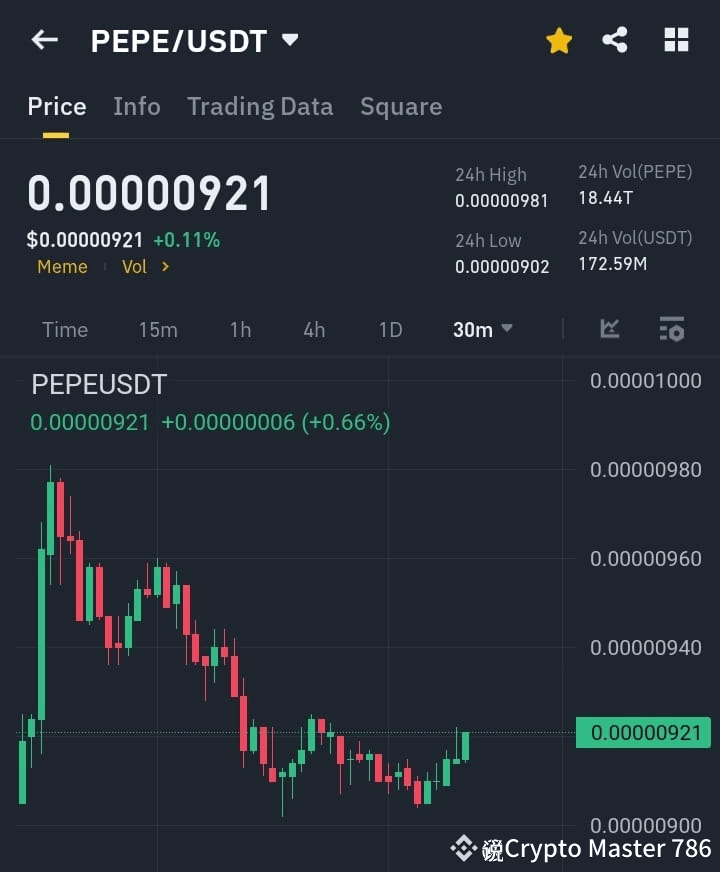Tap the share icon for PEPE/USDT
The width and height of the screenshot is (720, 872).
point(614,40)
